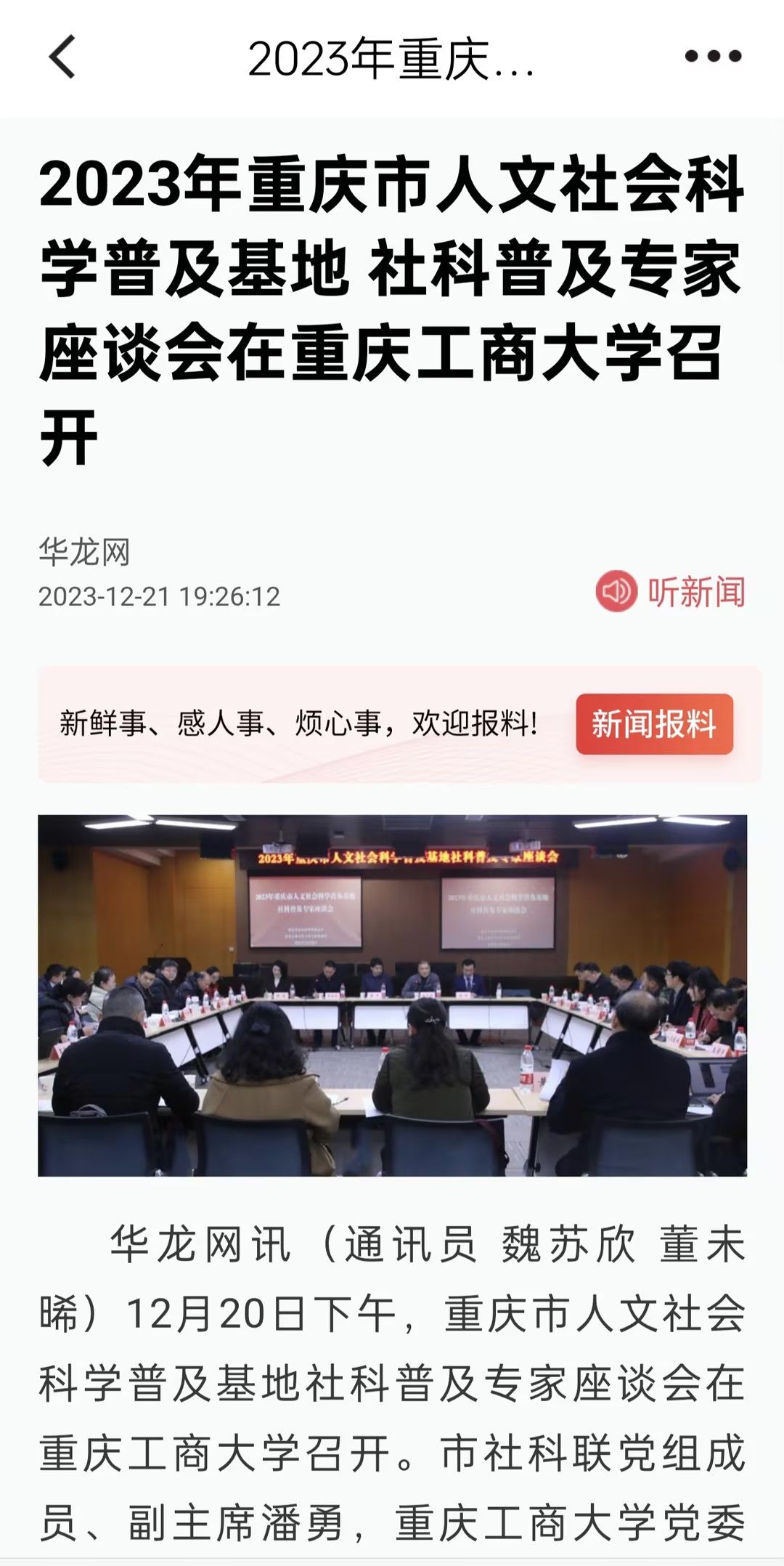
Task: Go back using the top-left arrow
Action: [62, 57]
